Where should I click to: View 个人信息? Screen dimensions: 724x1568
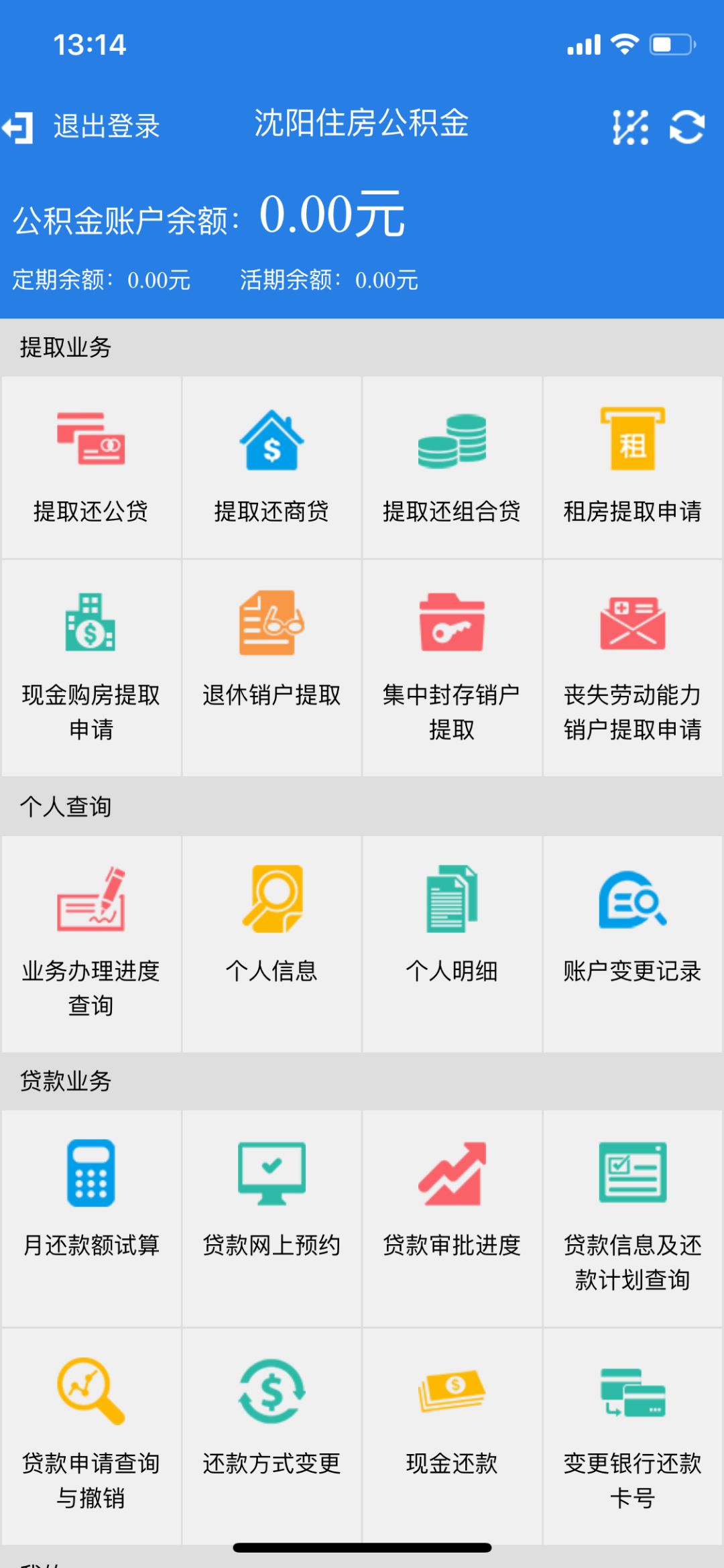(271, 943)
